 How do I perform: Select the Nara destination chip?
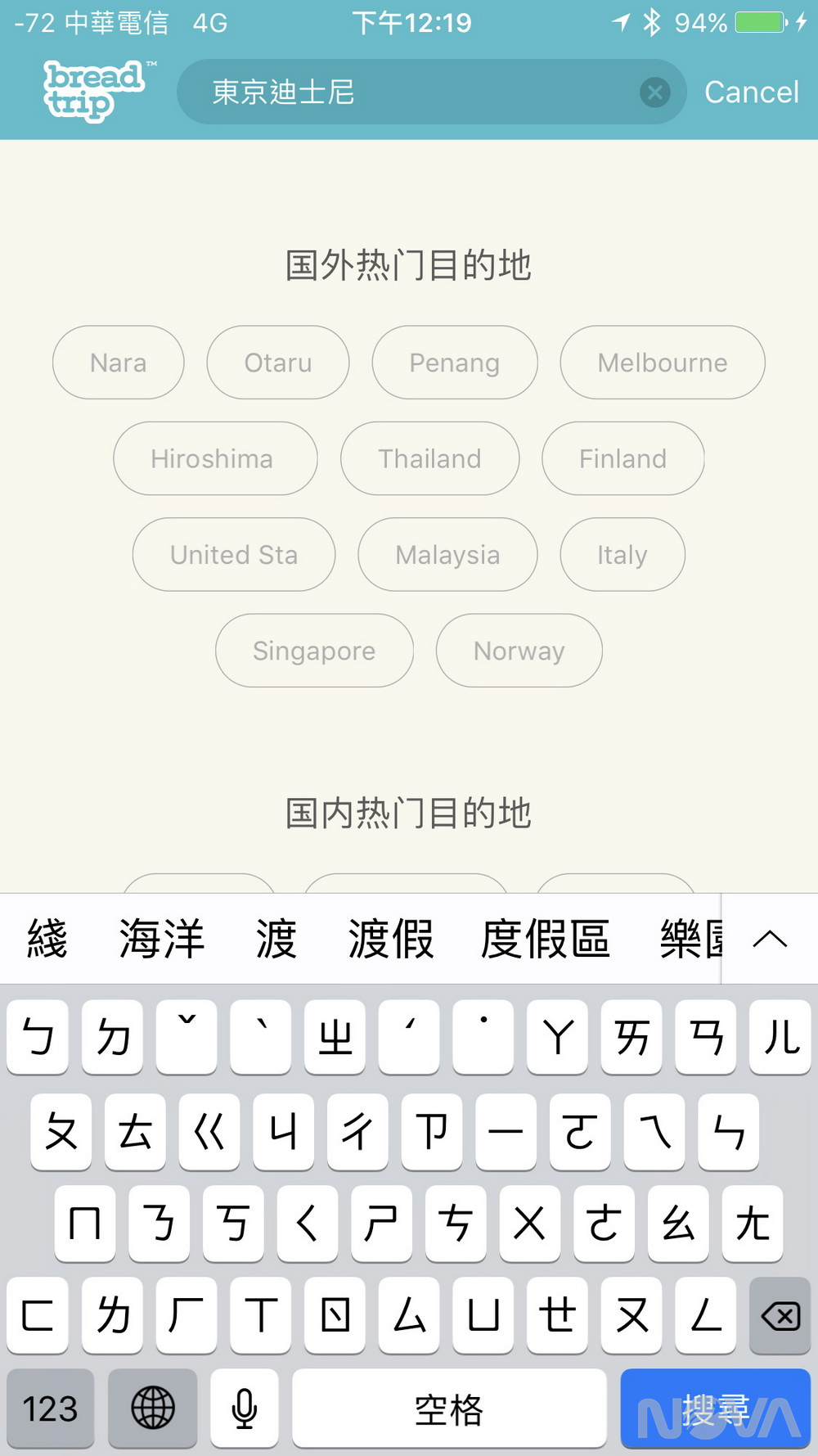[118, 363]
